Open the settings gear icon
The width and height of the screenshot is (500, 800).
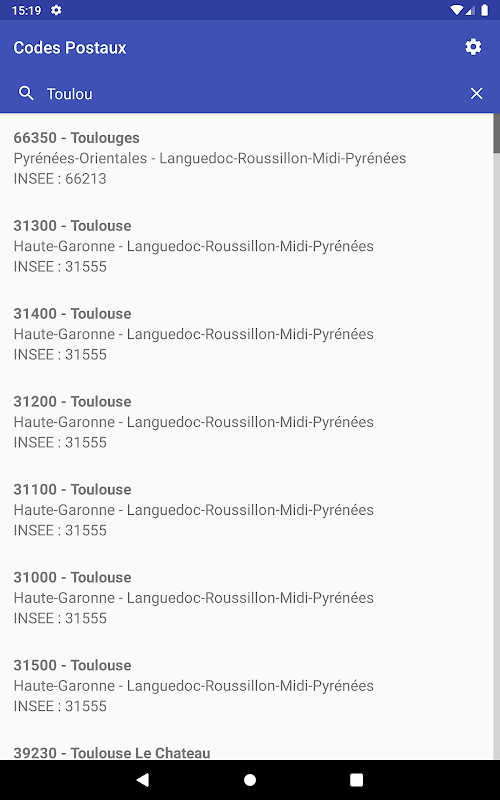pyautogui.click(x=473, y=47)
